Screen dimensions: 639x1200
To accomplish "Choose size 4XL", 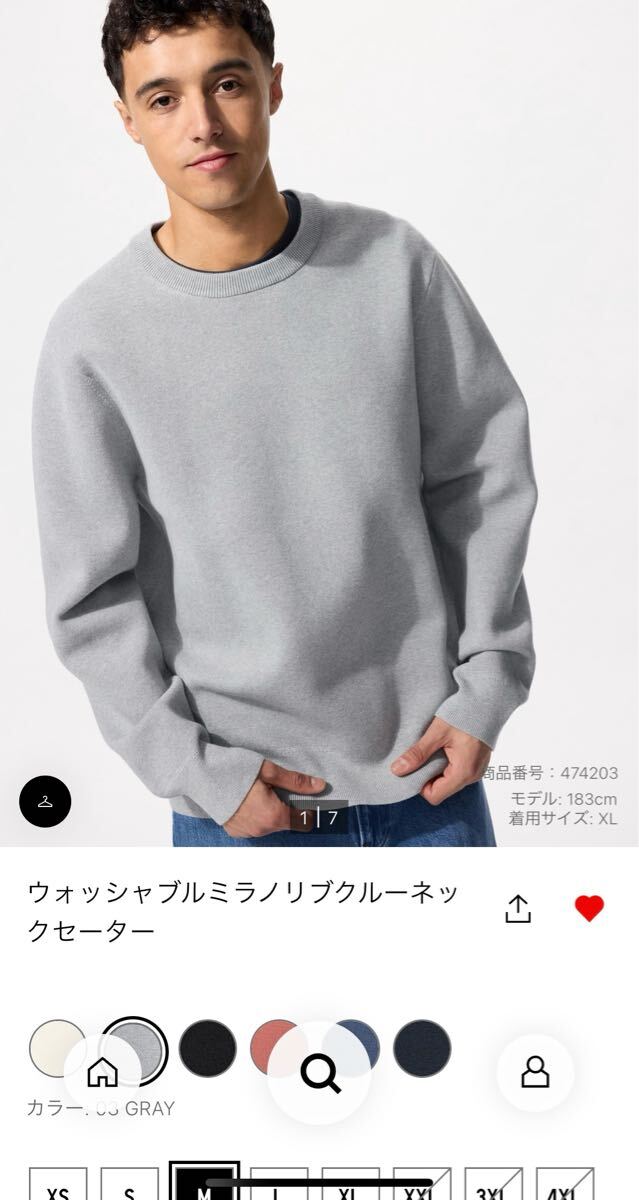I will [565, 1188].
